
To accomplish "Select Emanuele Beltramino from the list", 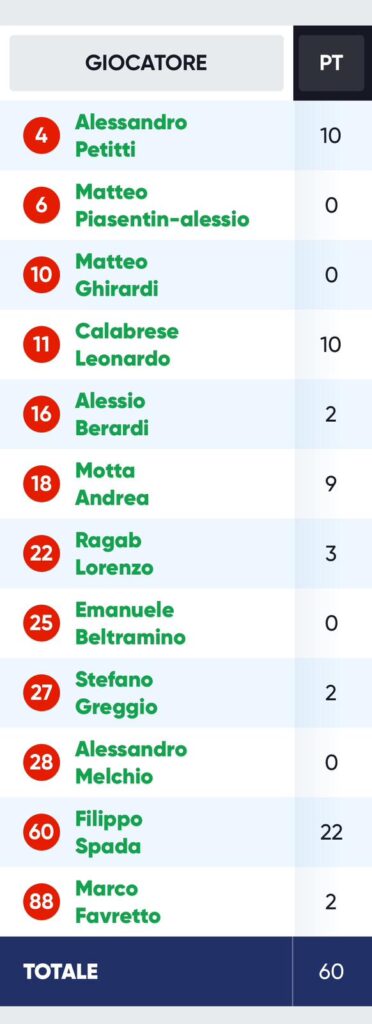I will pyautogui.click(x=131, y=623).
